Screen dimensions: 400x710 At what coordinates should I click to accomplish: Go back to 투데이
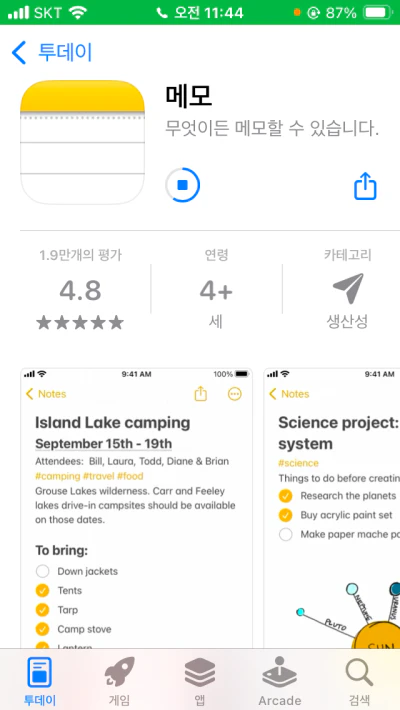[x=52, y=53]
